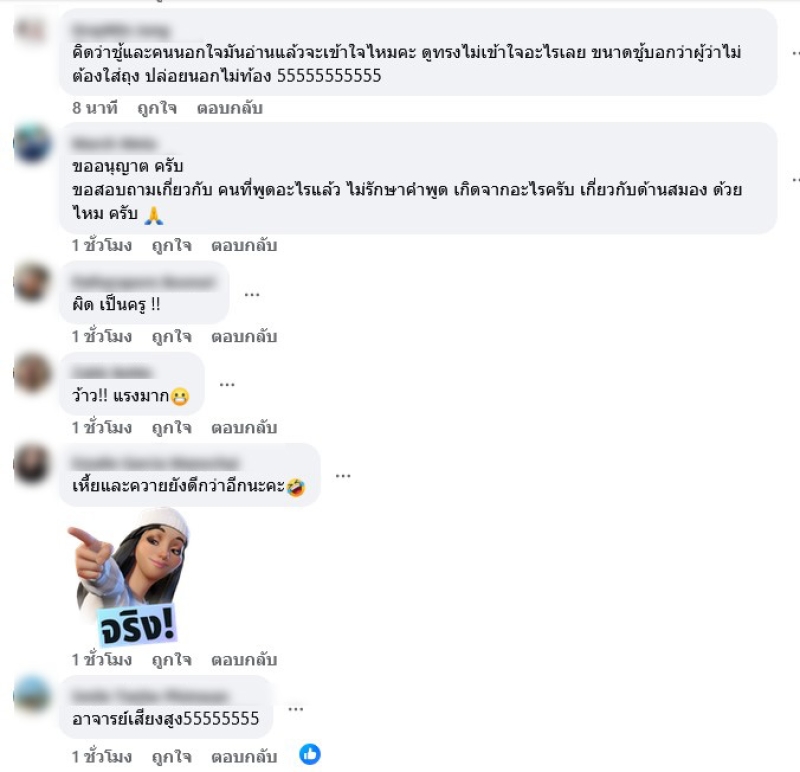The height and width of the screenshot is (772, 800).
Task: Like the ผิด เป็นครู !! comment
Action: (172, 337)
